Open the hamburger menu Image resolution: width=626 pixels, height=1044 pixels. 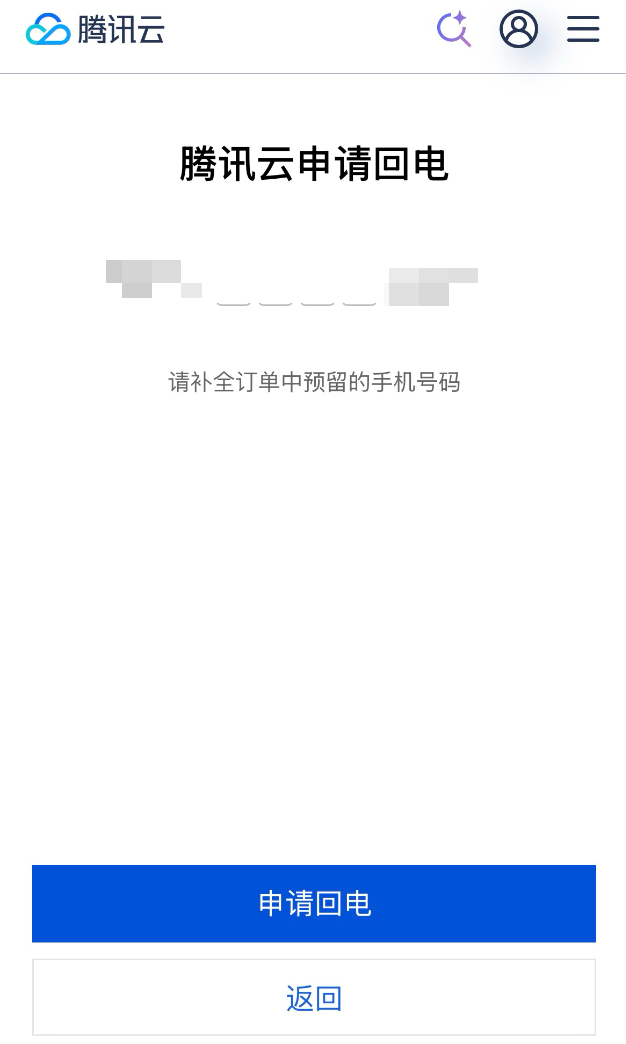click(x=583, y=29)
